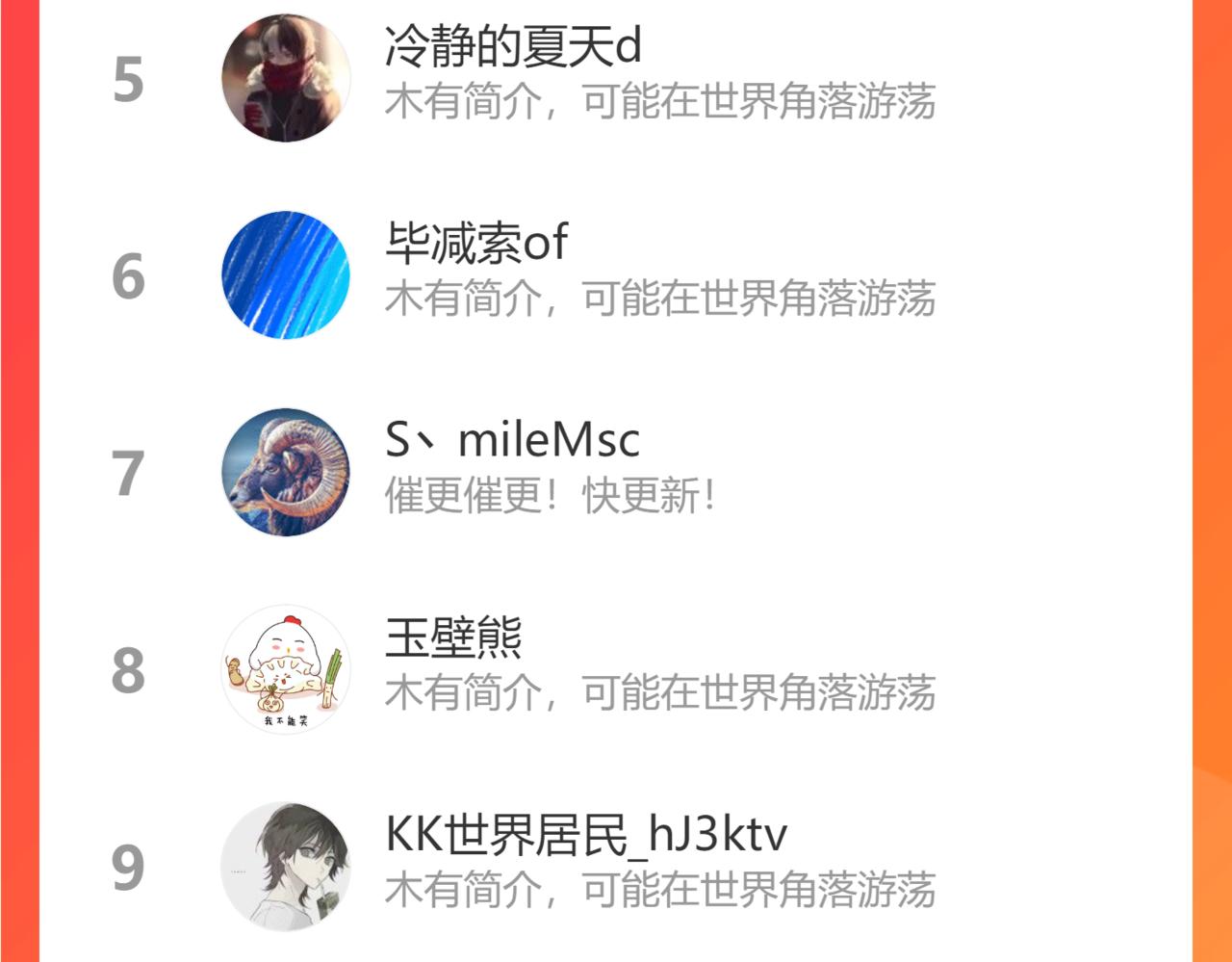Open the 毕减索of user row
This screenshot has height=962, width=1232.
coord(616,274)
